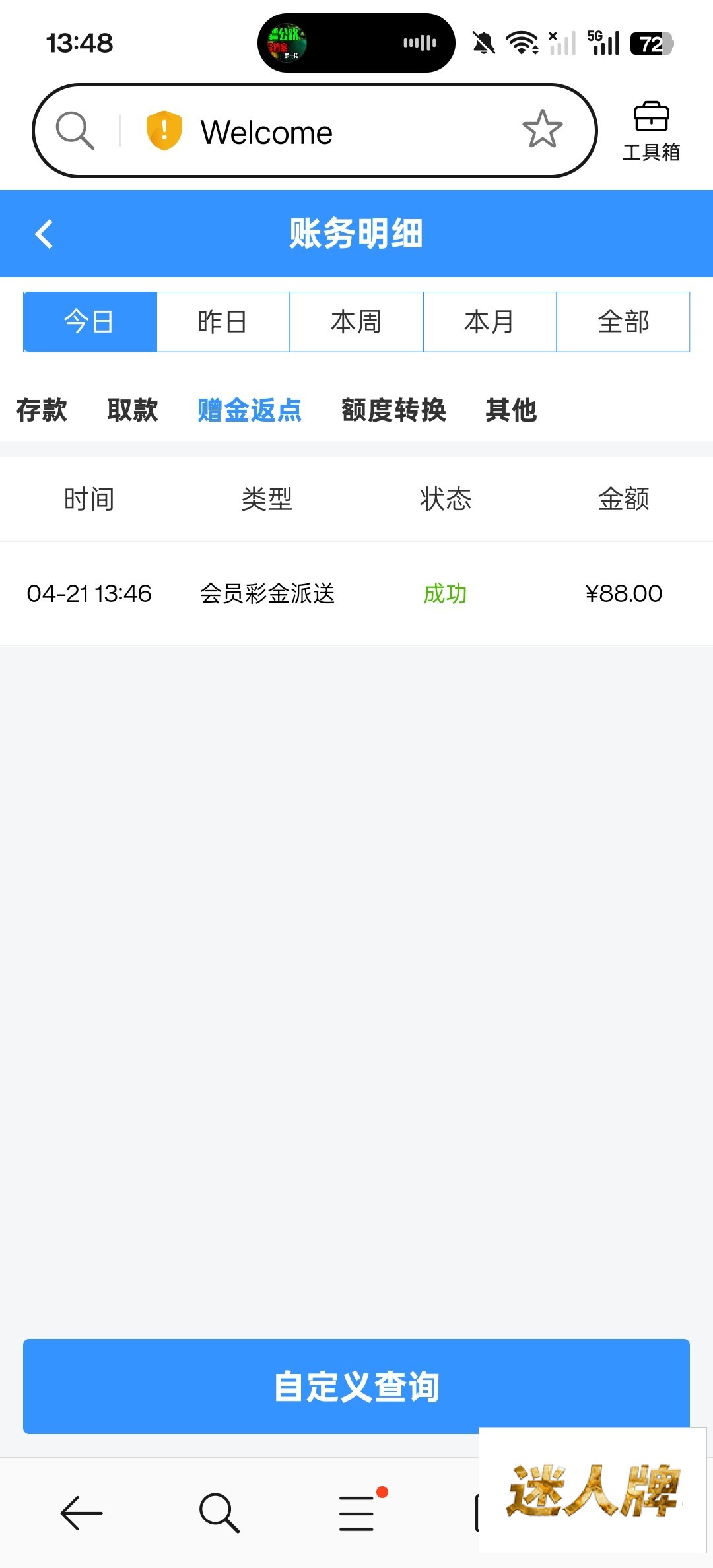The height and width of the screenshot is (1568, 713).
Task: Select the 今日 date filter
Action: (90, 322)
